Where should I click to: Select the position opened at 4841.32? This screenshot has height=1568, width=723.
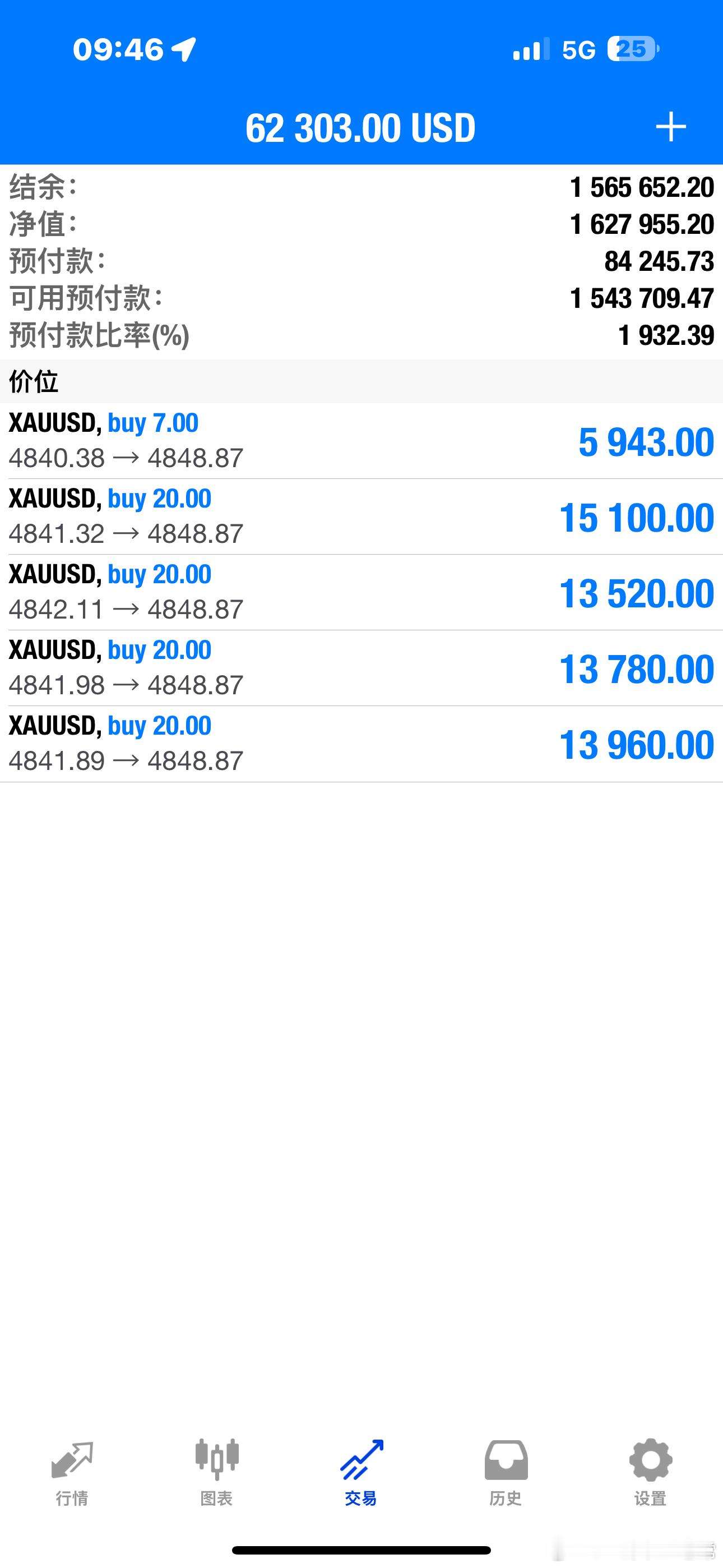click(x=361, y=517)
